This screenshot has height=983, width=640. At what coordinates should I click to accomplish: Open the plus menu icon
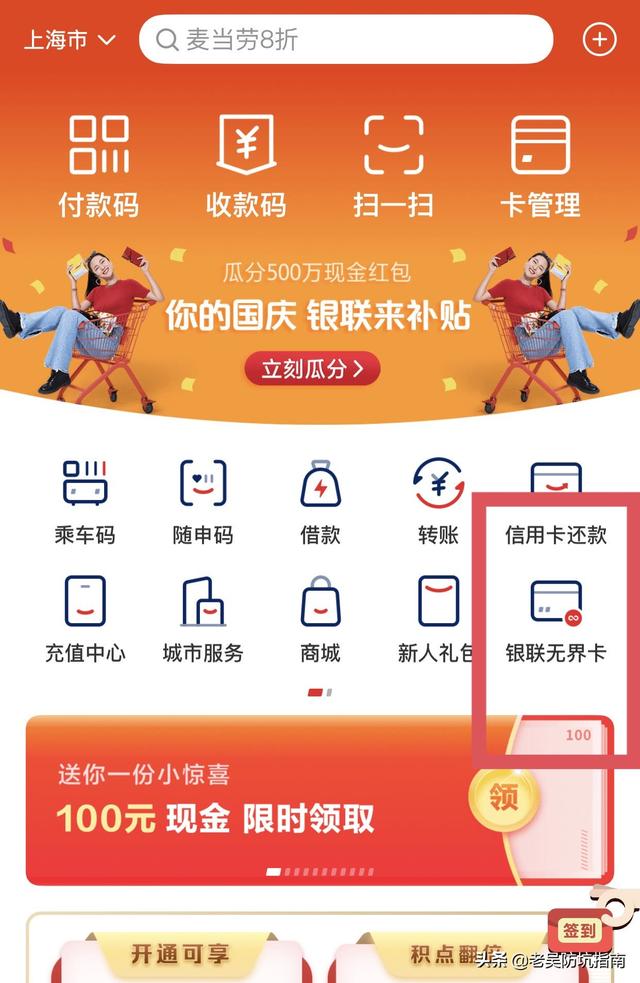click(x=599, y=40)
